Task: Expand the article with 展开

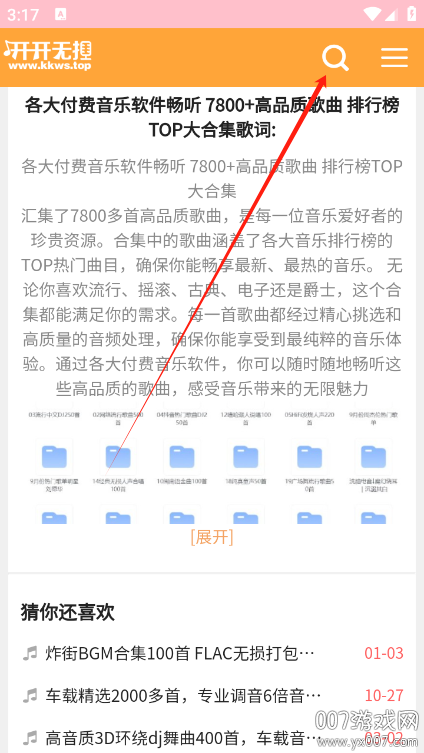Action: point(212,536)
